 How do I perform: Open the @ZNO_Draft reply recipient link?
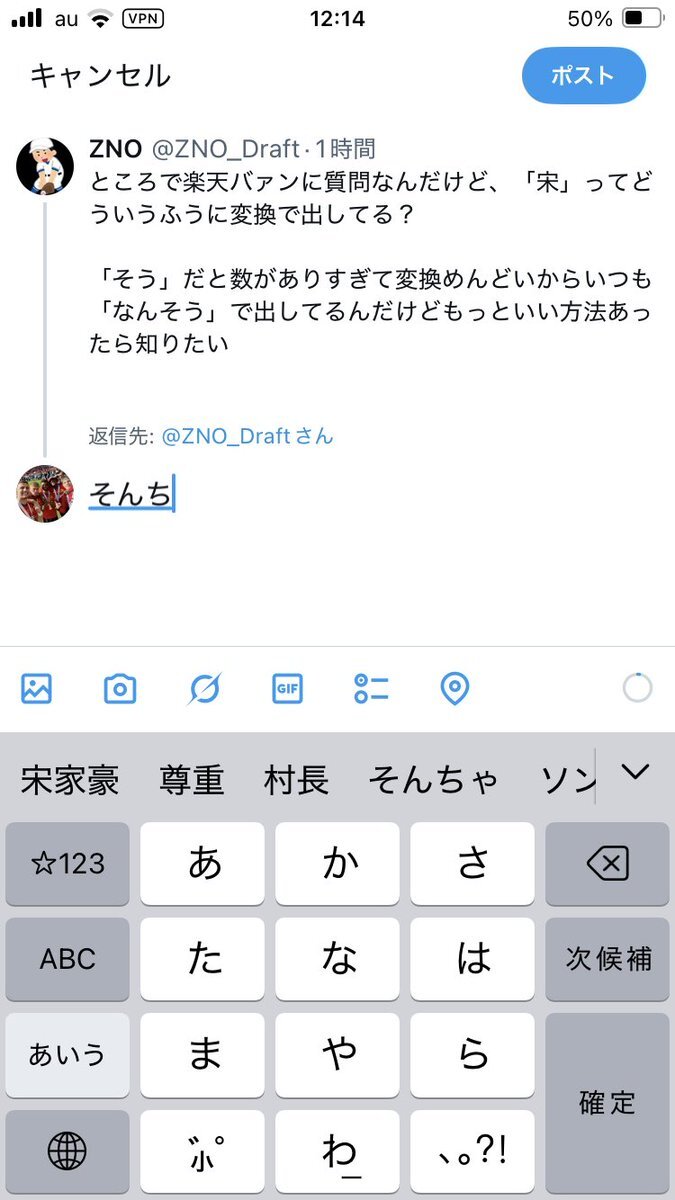pyautogui.click(x=225, y=436)
